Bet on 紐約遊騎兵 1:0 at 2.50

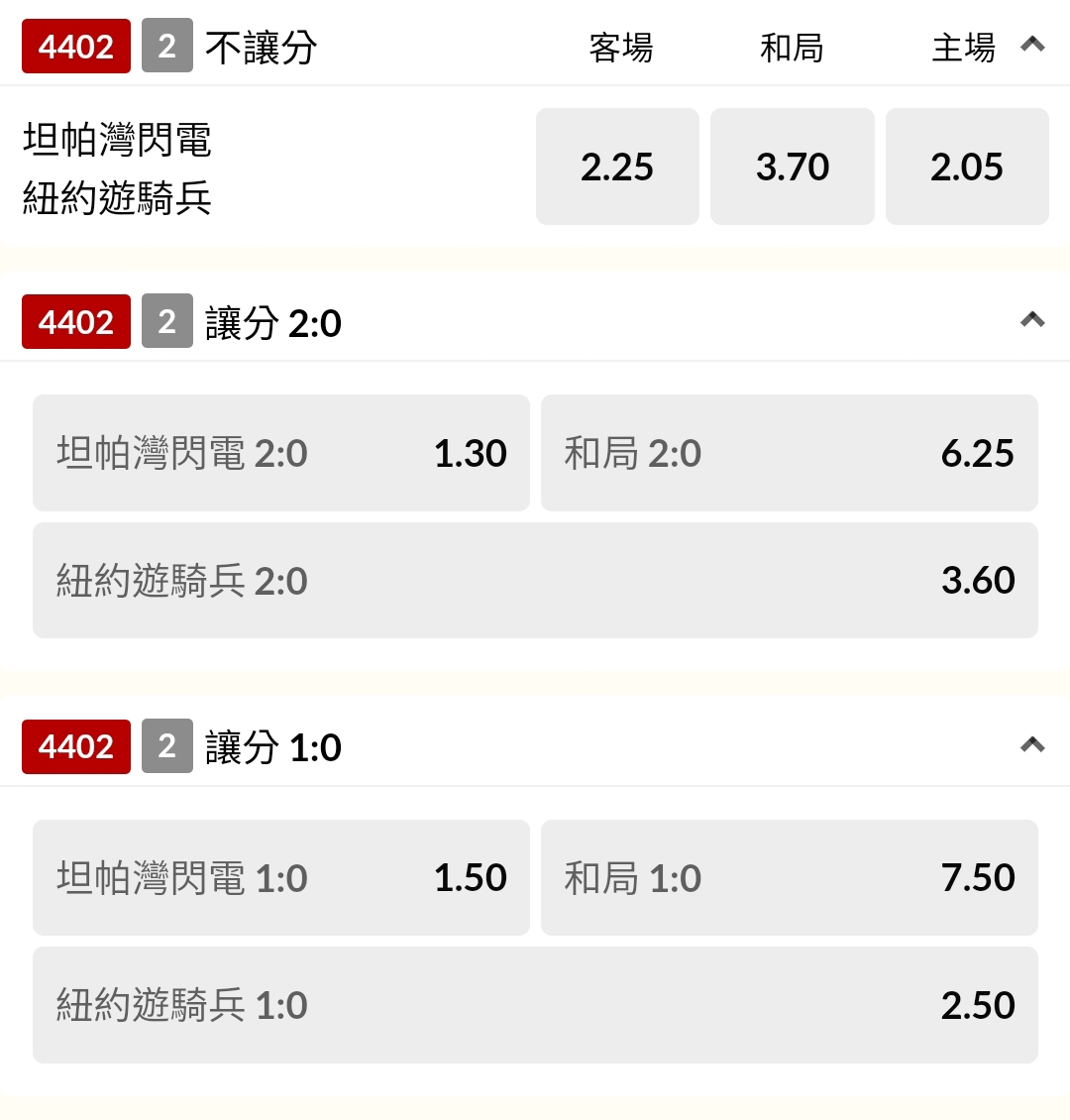point(535,1005)
